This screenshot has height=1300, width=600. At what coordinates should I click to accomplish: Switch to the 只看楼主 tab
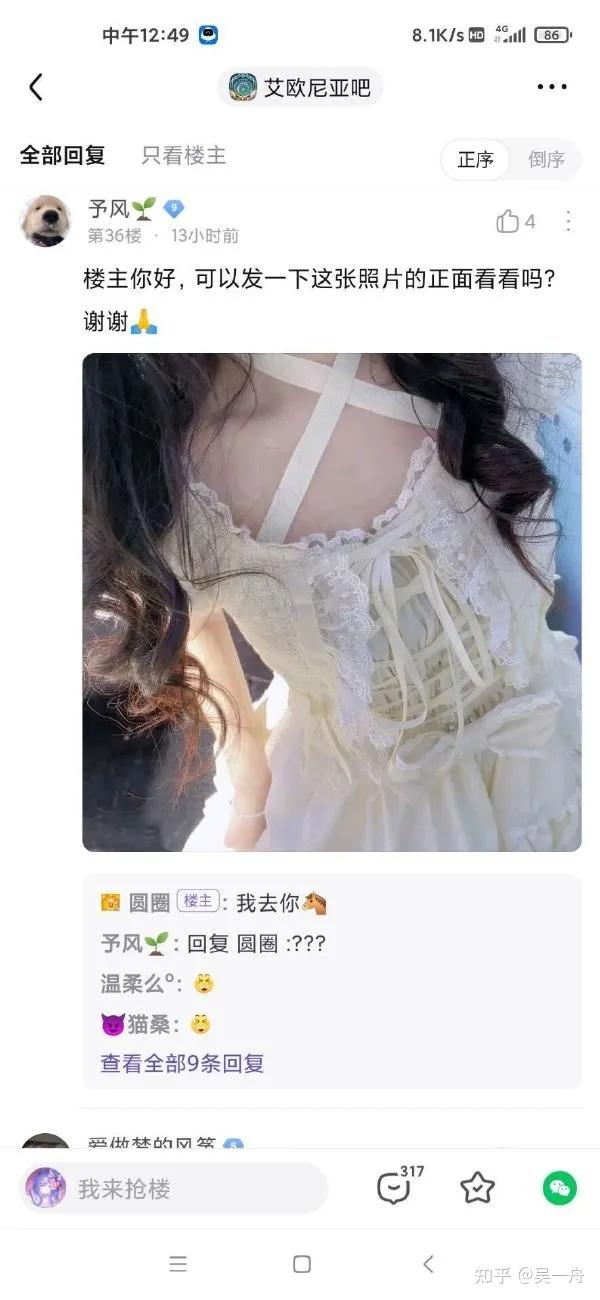point(184,156)
